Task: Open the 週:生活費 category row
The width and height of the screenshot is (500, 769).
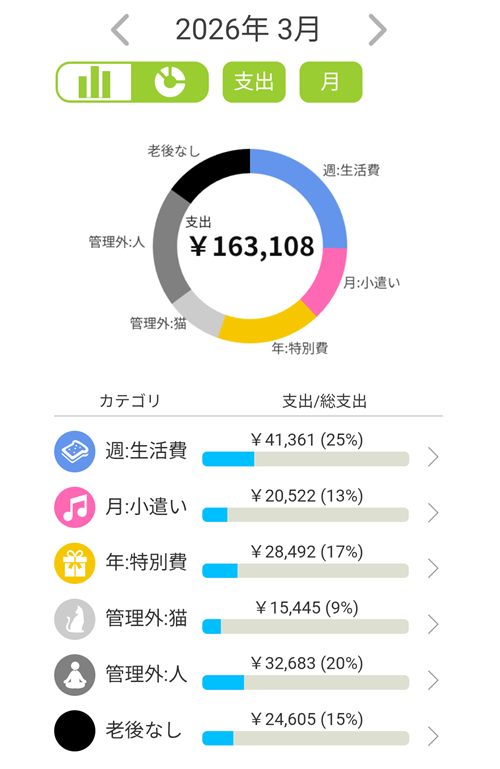Action: [248, 451]
